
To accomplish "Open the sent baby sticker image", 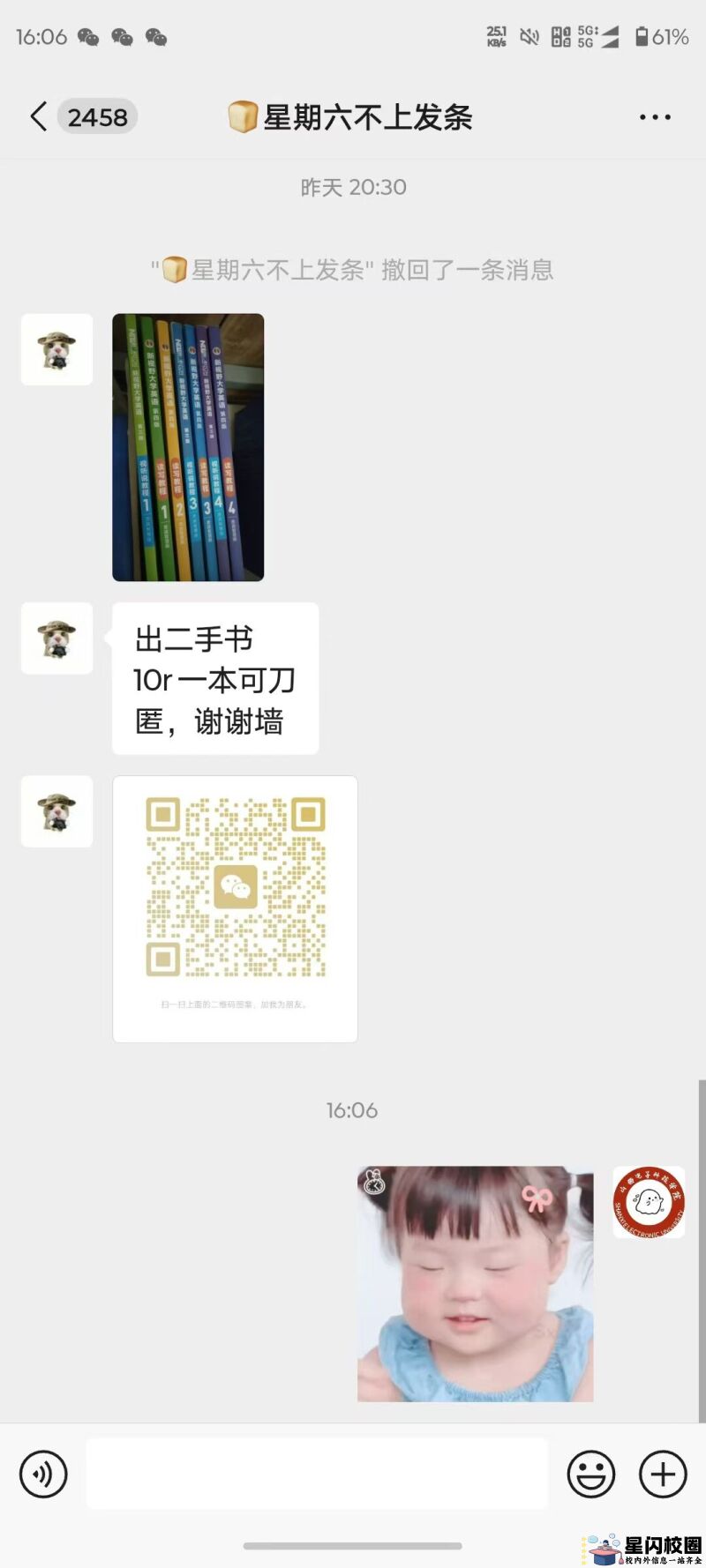I will pos(475,1283).
